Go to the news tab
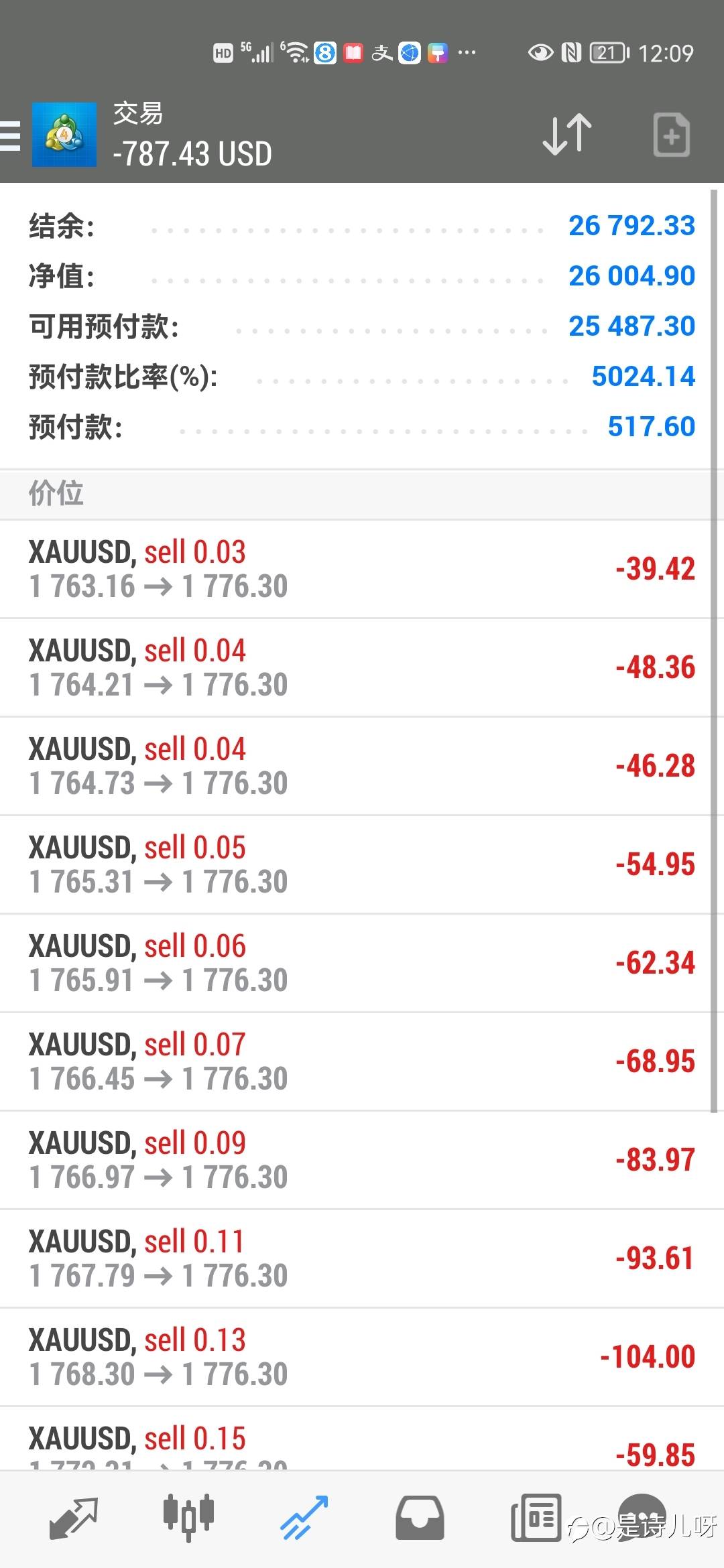 click(x=536, y=1518)
